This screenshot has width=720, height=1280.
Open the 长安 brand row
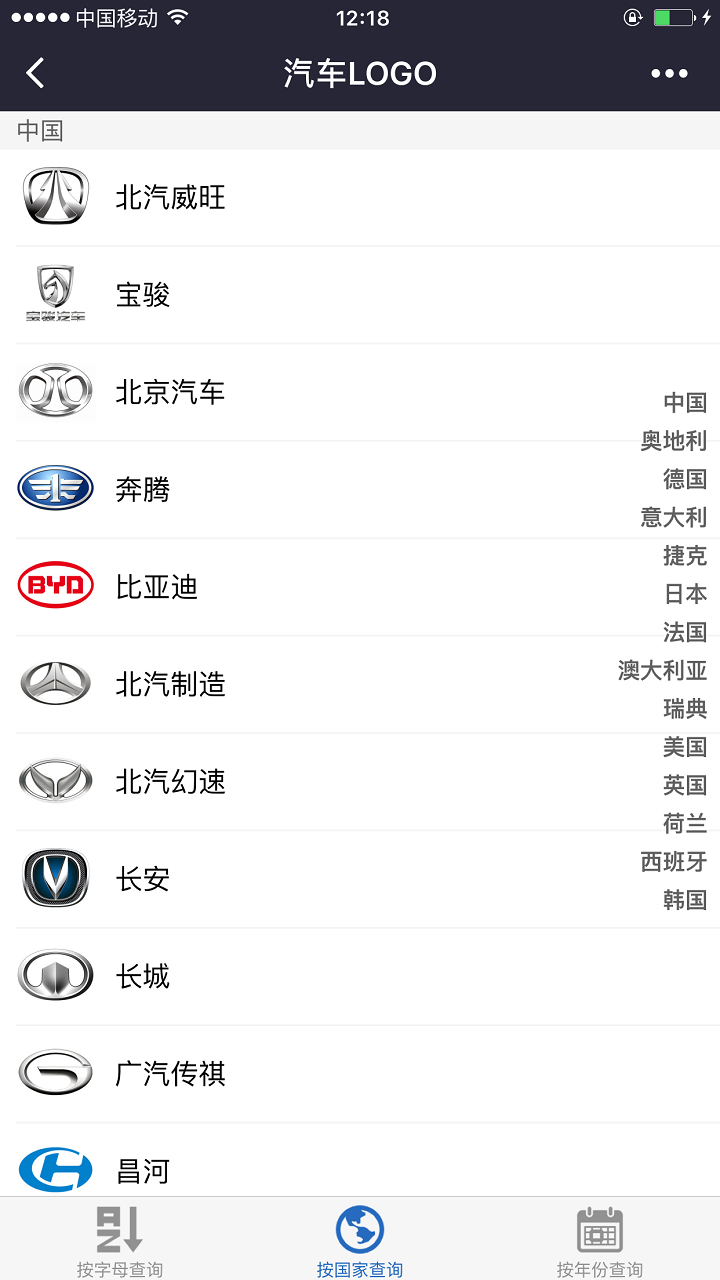click(360, 879)
